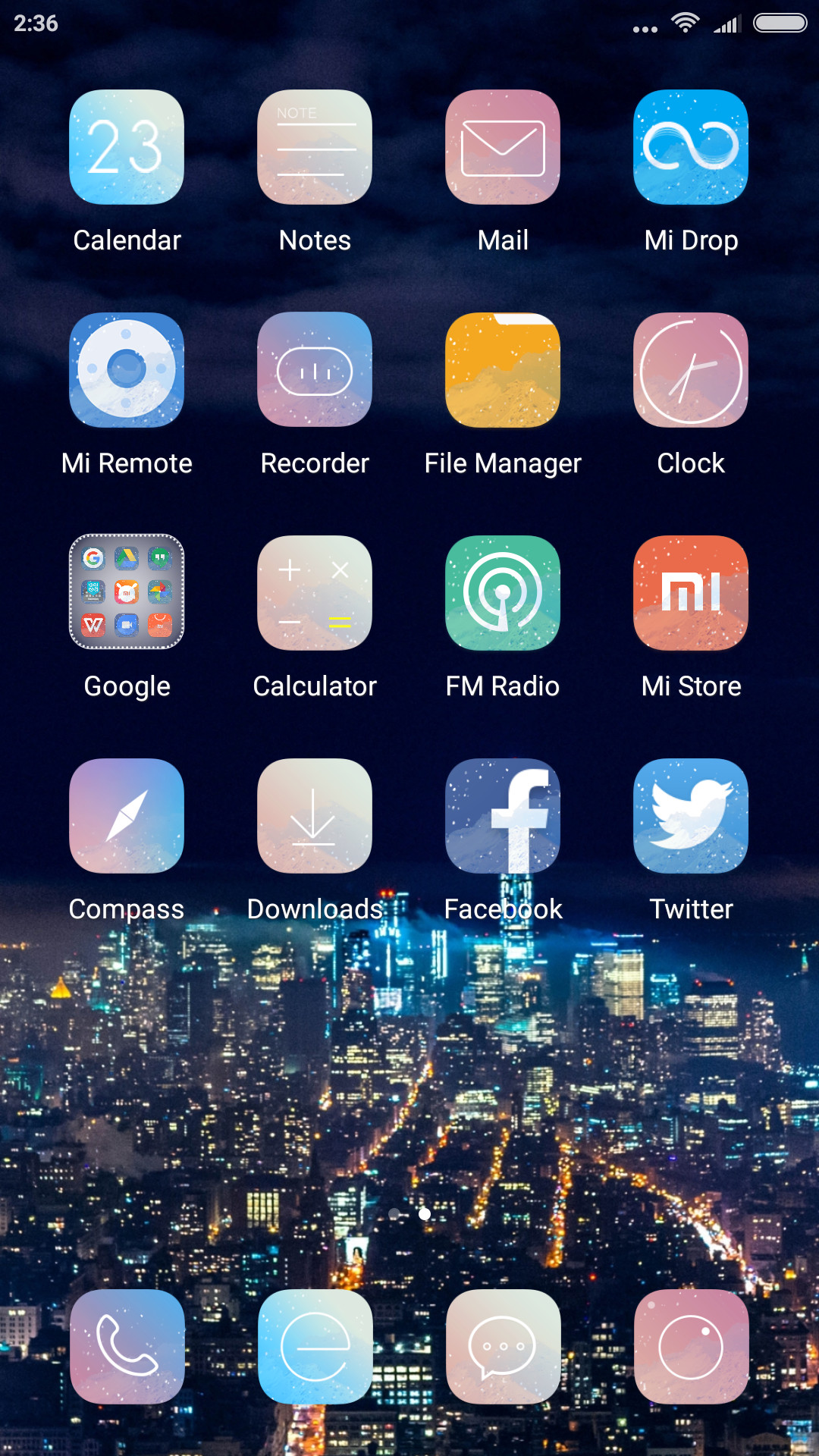Open Twitter
Image resolution: width=819 pixels, height=1456 pixels.
(x=691, y=816)
